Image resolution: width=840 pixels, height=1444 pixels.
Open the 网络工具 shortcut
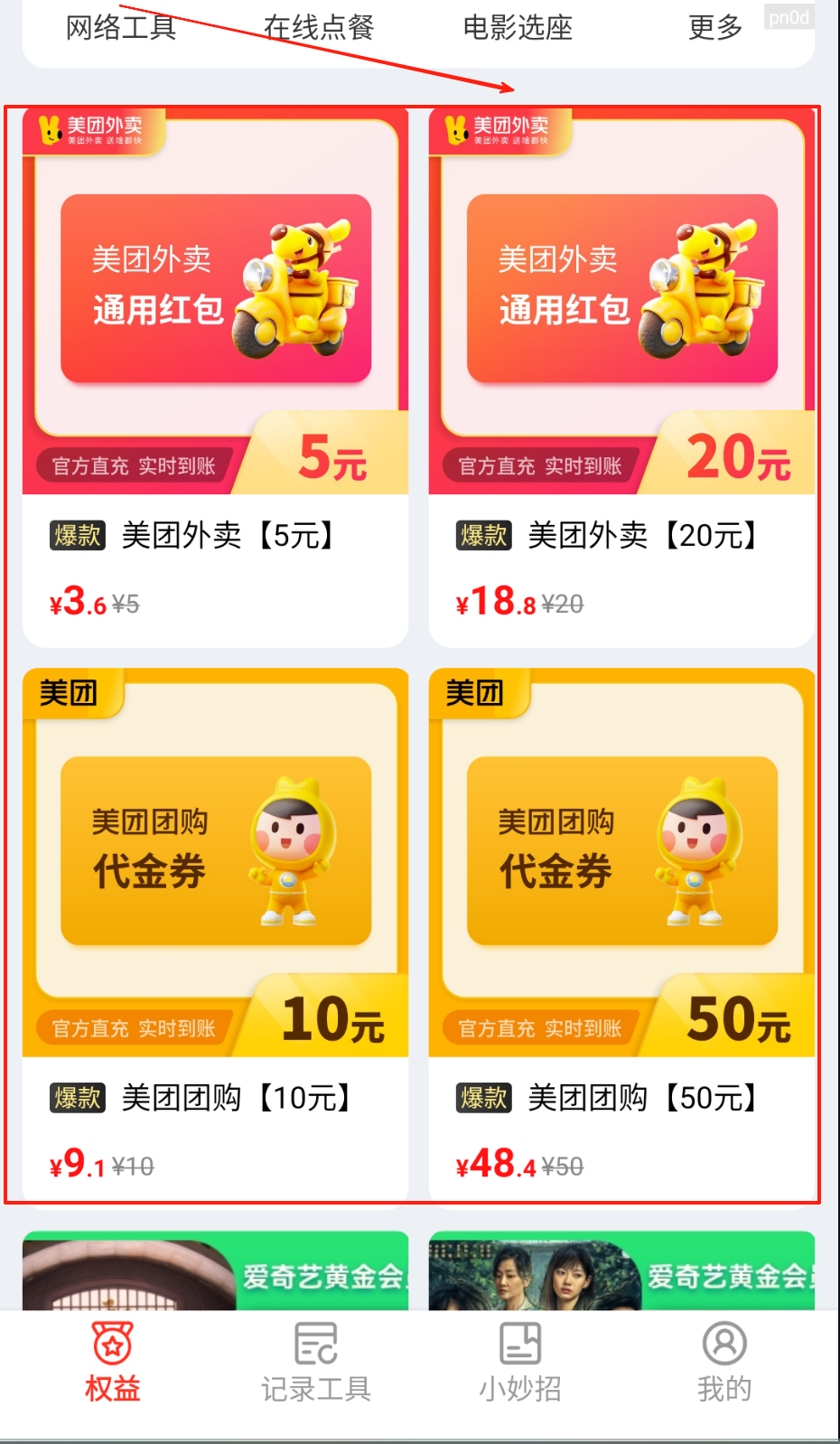(x=120, y=28)
